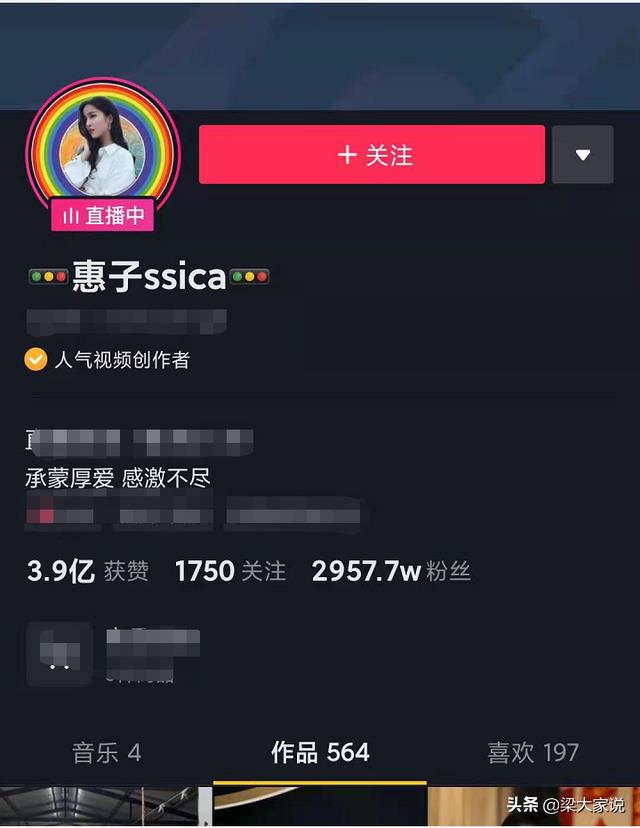
Task: Switch to the 音乐 tab
Action: (106, 752)
